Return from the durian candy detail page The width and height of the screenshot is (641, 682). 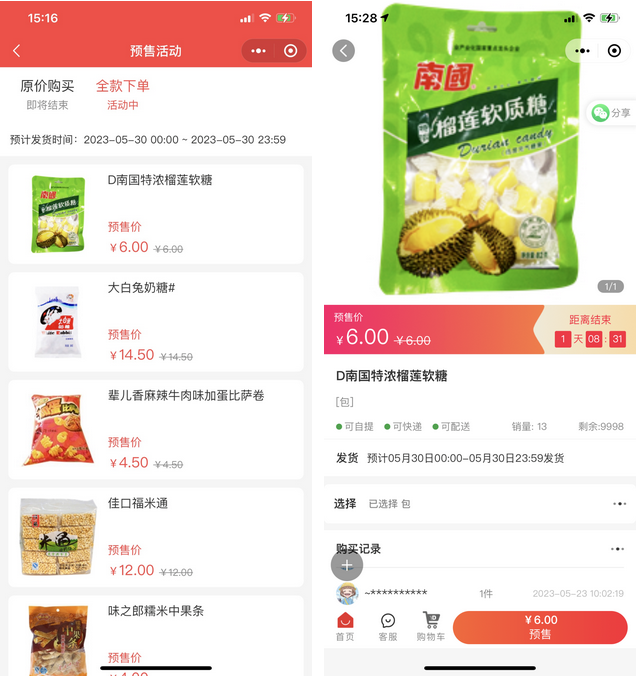[x=344, y=51]
